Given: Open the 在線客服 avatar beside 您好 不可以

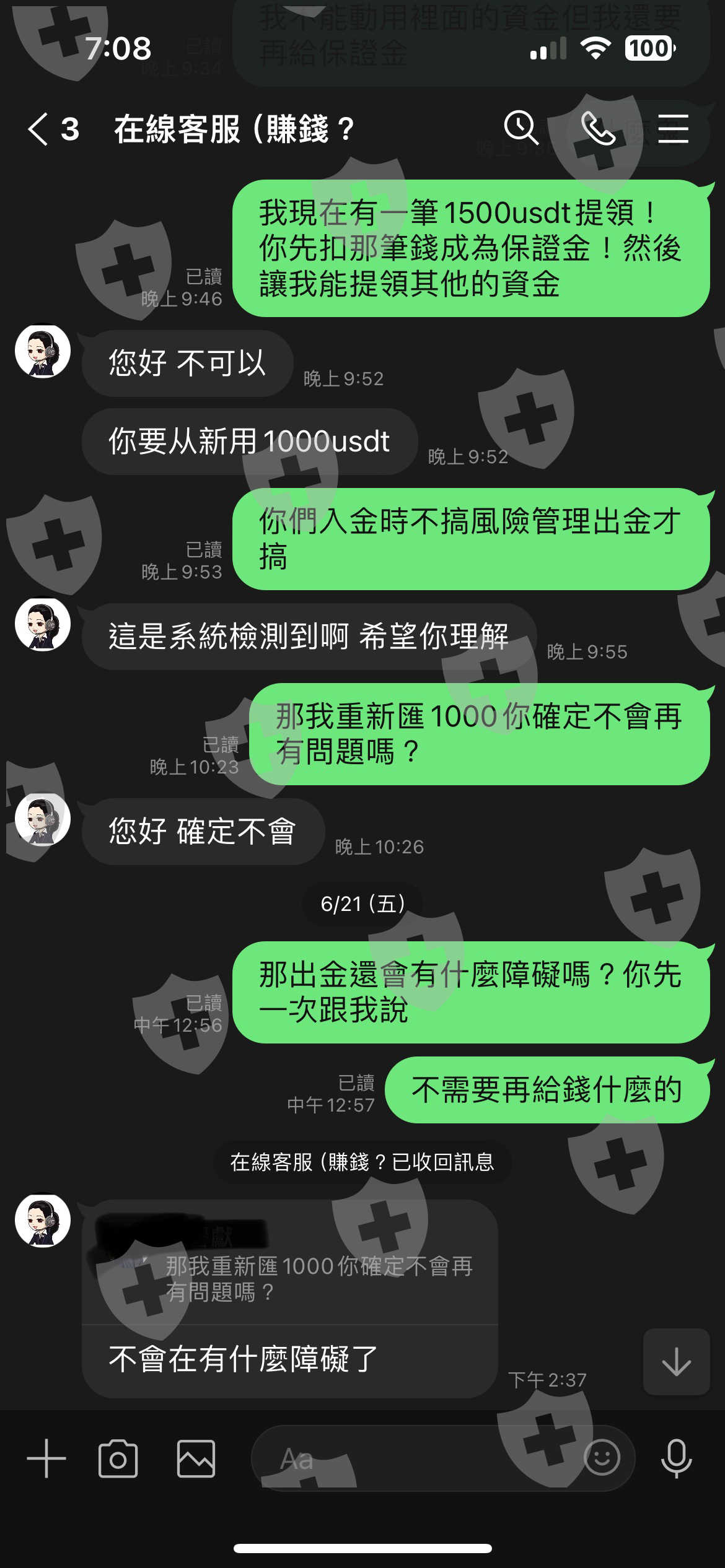Looking at the screenshot, I should pos(43,351).
